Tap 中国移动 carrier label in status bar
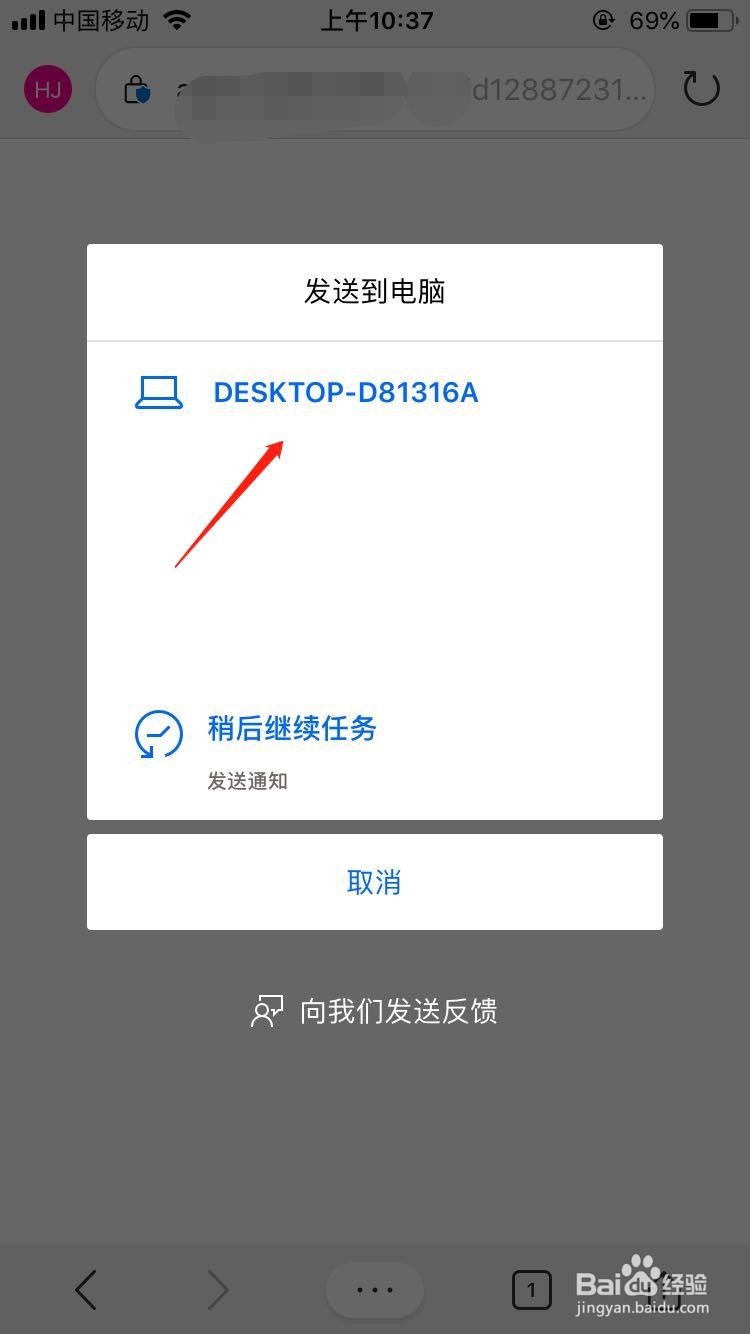This screenshot has width=750, height=1334. (x=103, y=18)
